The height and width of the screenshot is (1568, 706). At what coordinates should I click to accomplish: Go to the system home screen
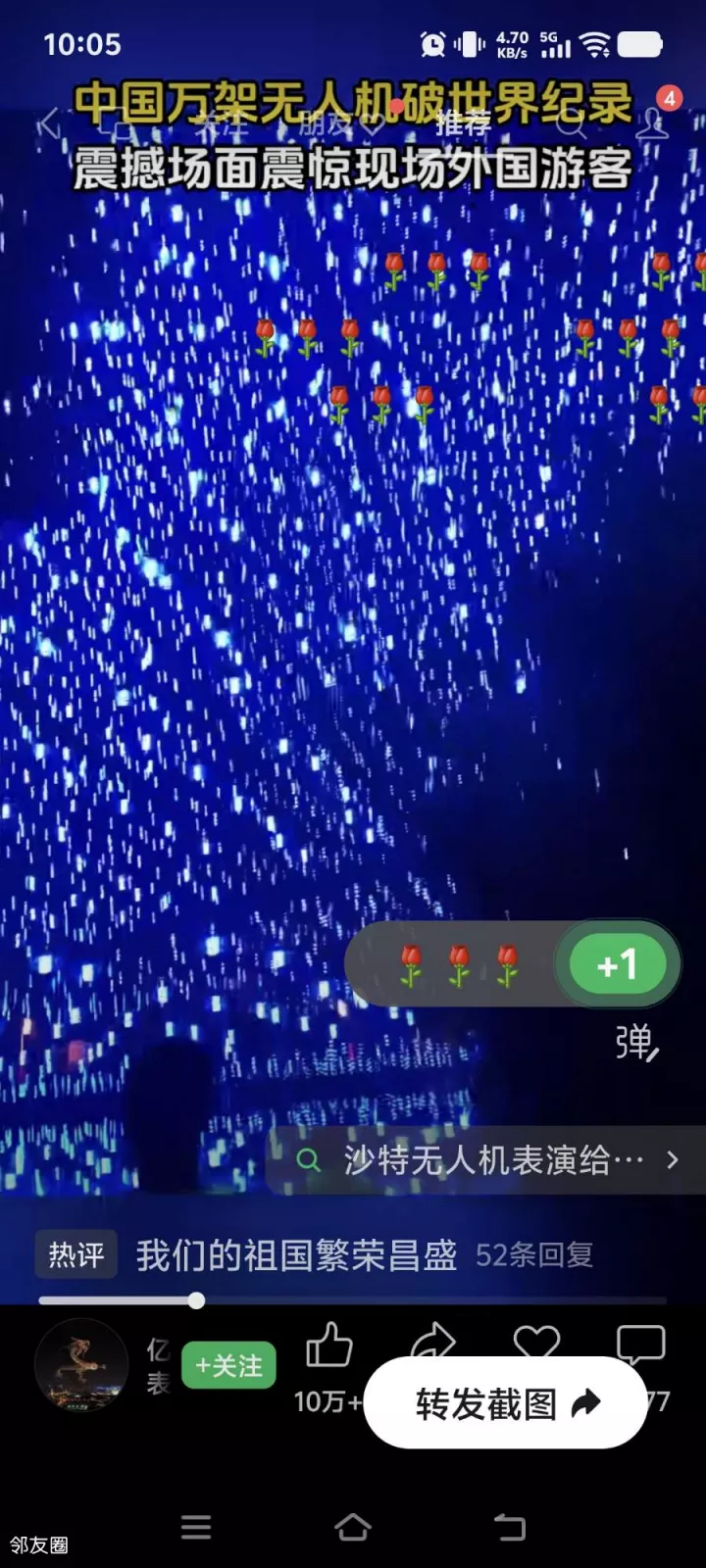(x=353, y=1527)
